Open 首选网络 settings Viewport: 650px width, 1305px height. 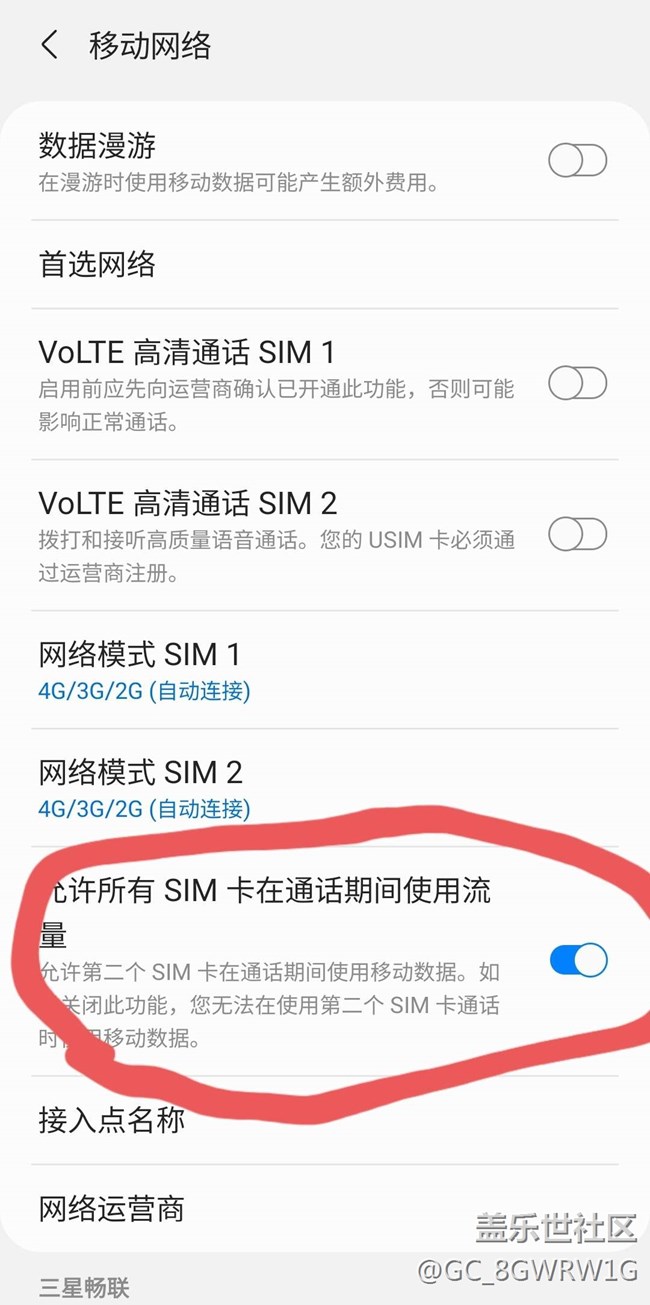[98, 265]
